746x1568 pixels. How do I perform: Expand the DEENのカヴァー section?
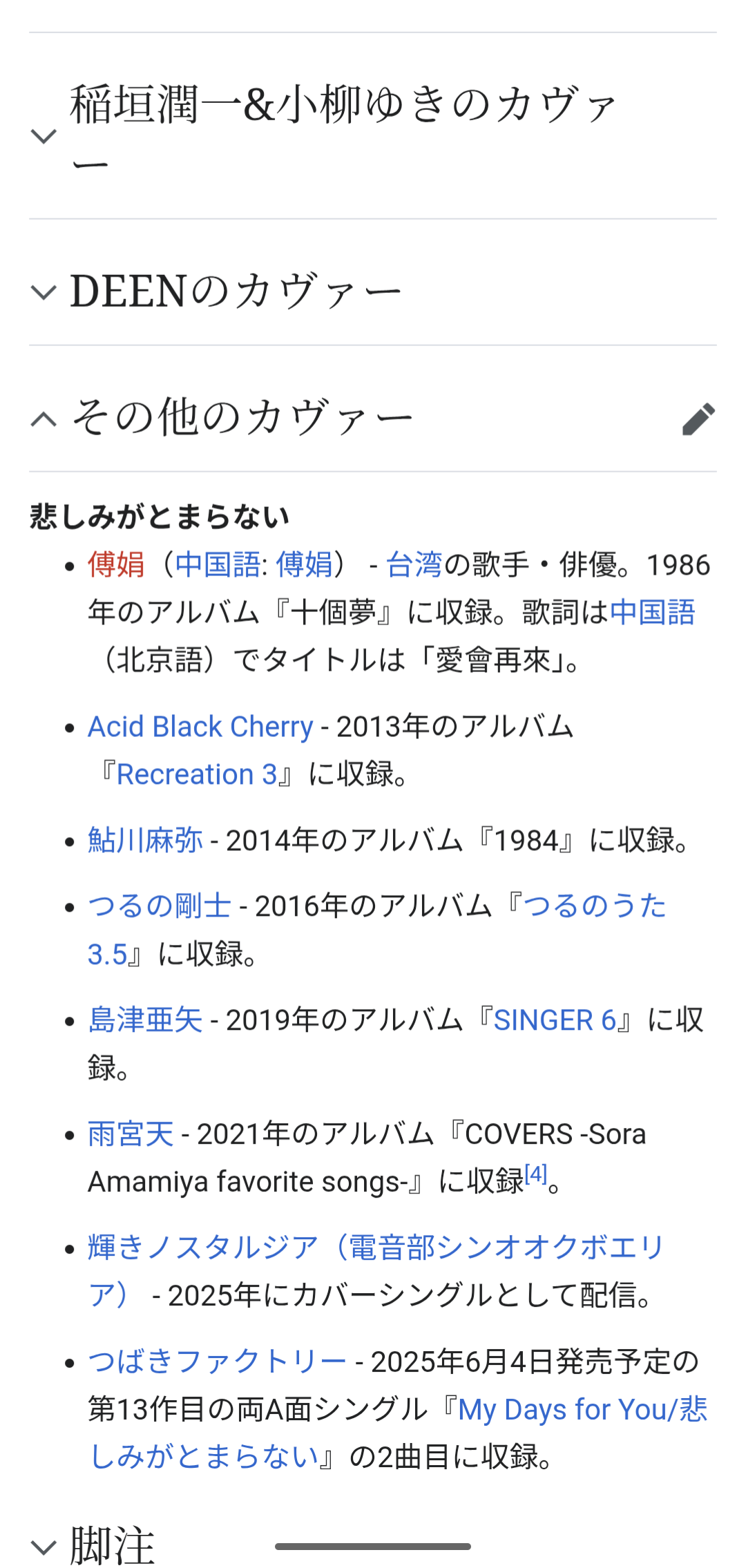pyautogui.click(x=44, y=292)
